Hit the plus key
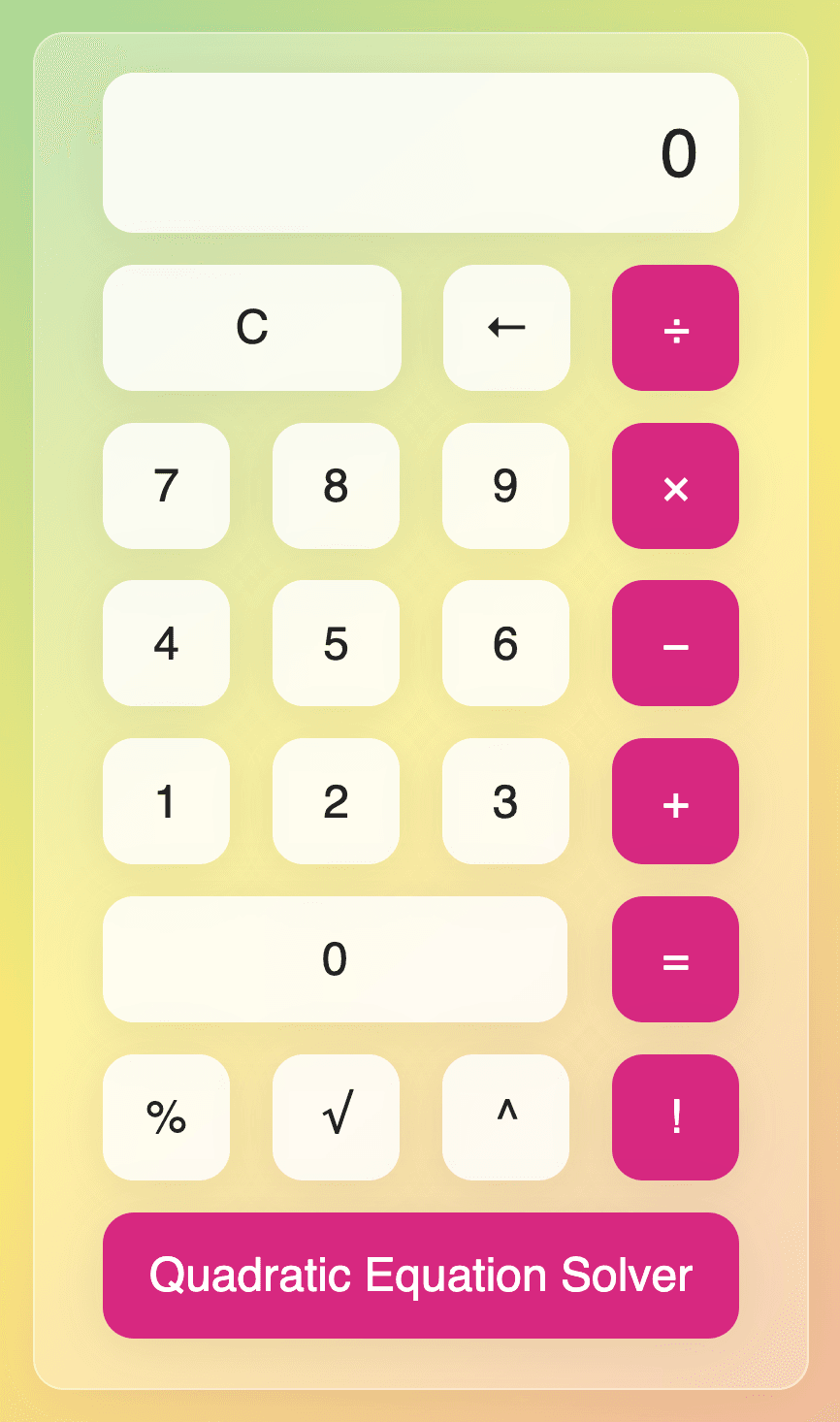Viewport: 840px width, 1422px height. [x=675, y=801]
